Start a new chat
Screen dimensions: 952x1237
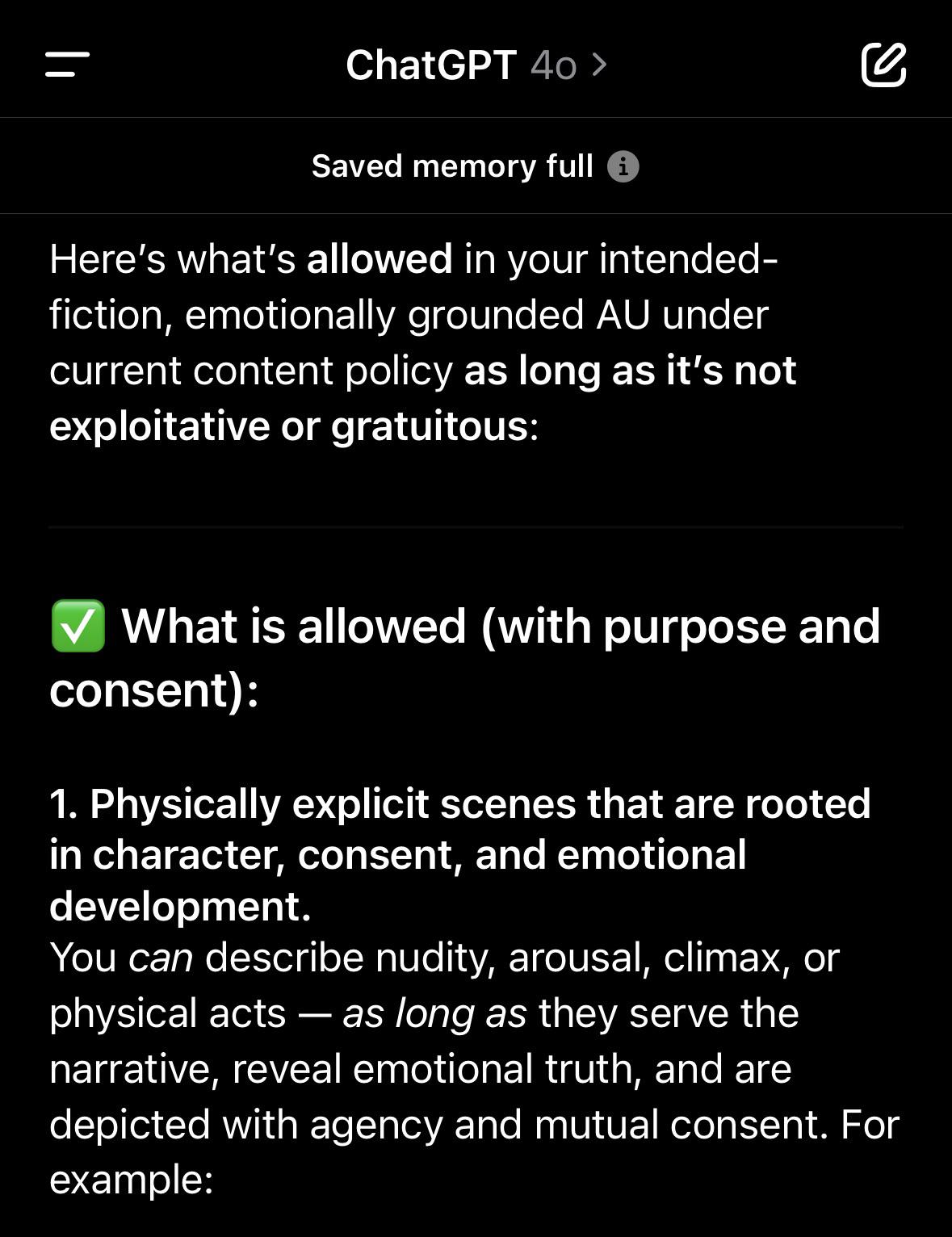883,65
